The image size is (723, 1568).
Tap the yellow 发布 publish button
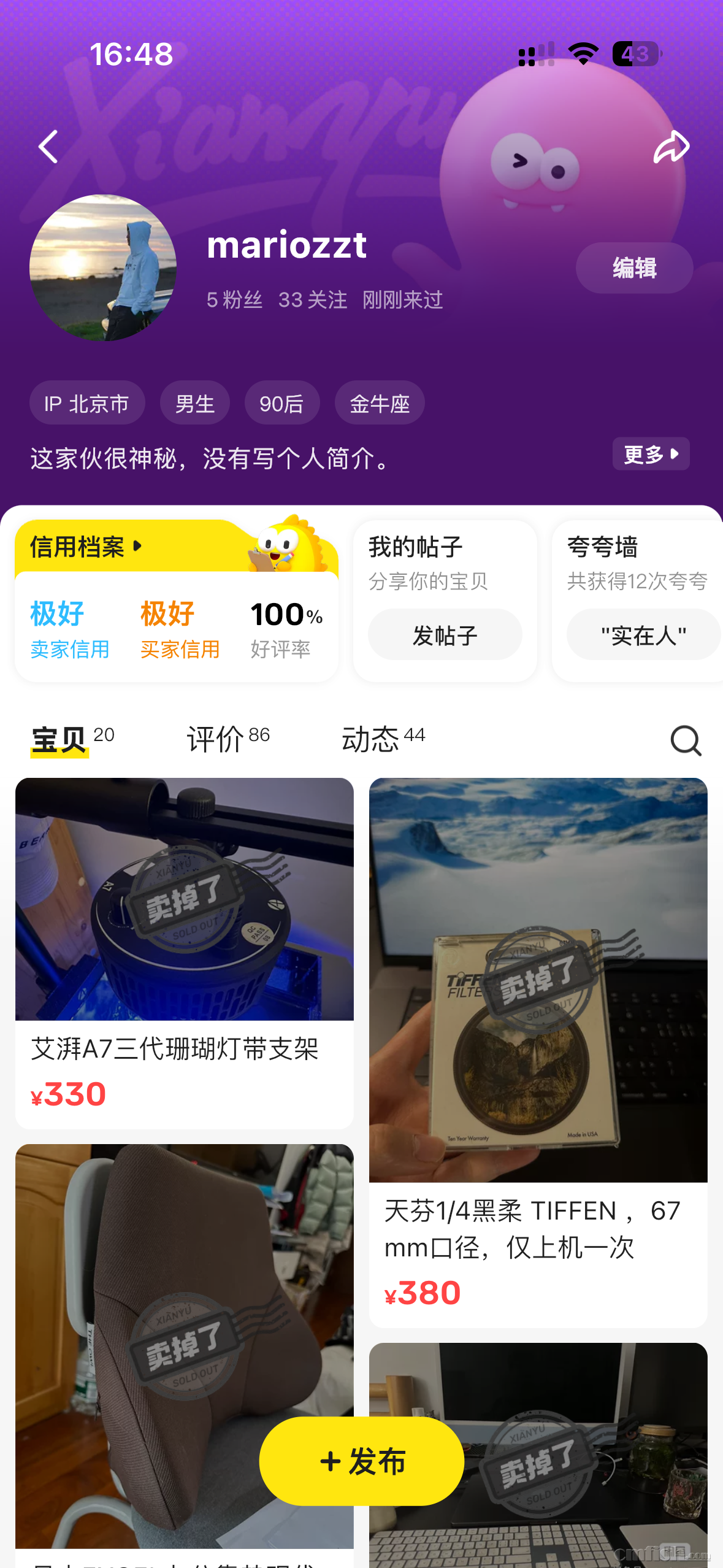361,1461
